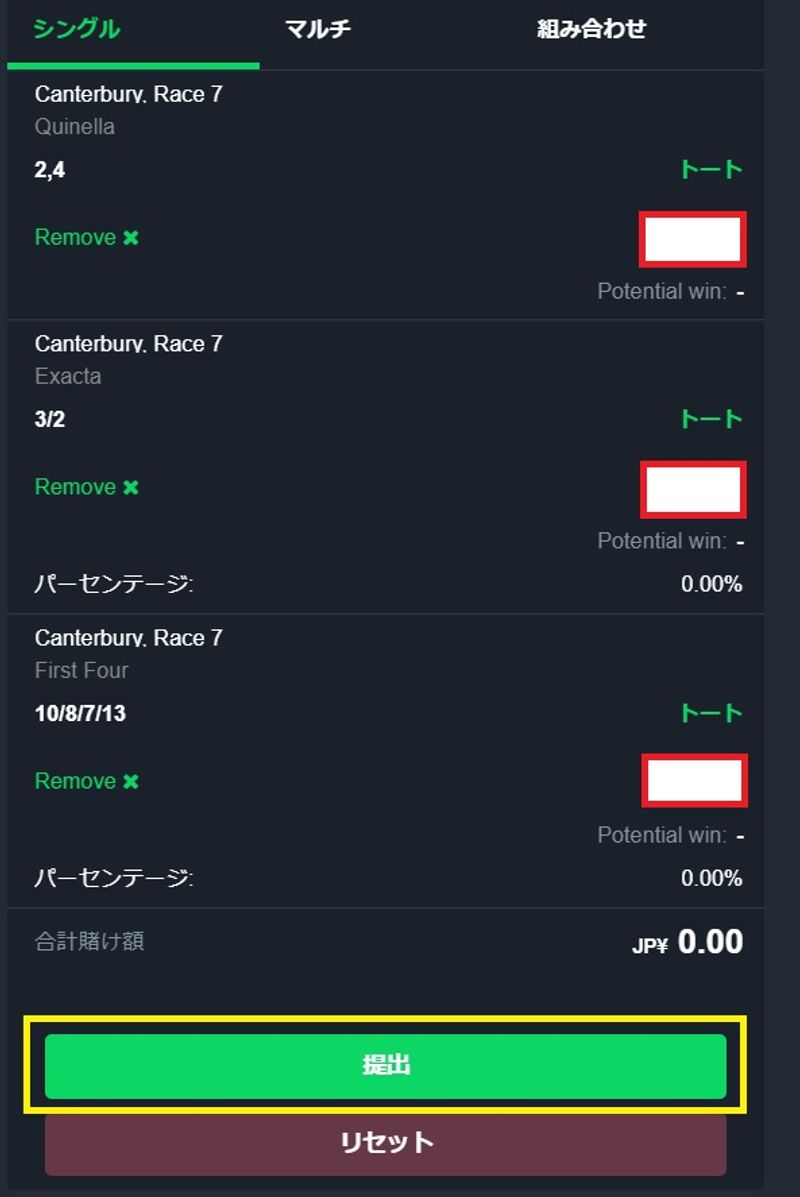Clear the bet slip with リセット
This screenshot has width=800, height=1197.
click(385, 1142)
